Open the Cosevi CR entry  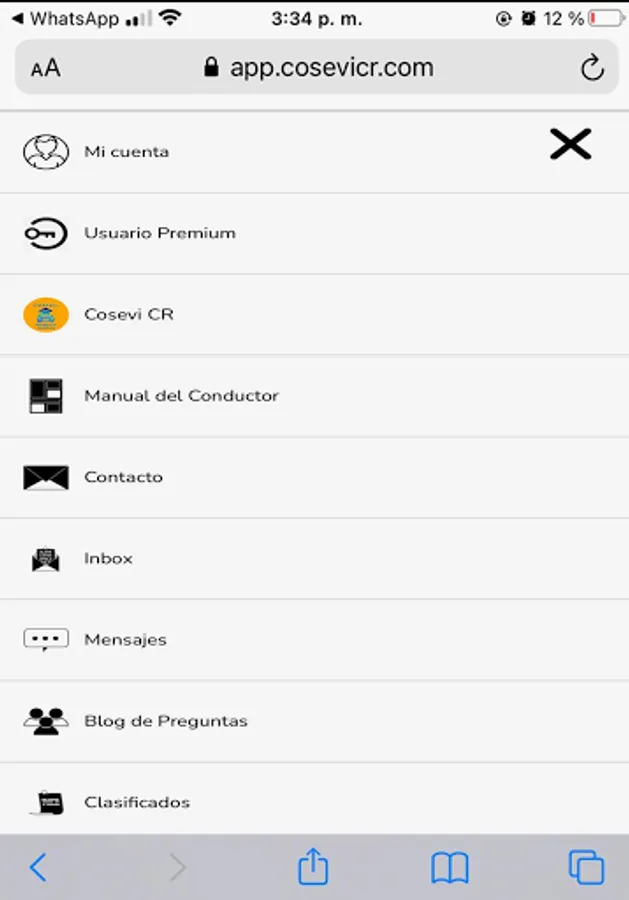coord(128,314)
